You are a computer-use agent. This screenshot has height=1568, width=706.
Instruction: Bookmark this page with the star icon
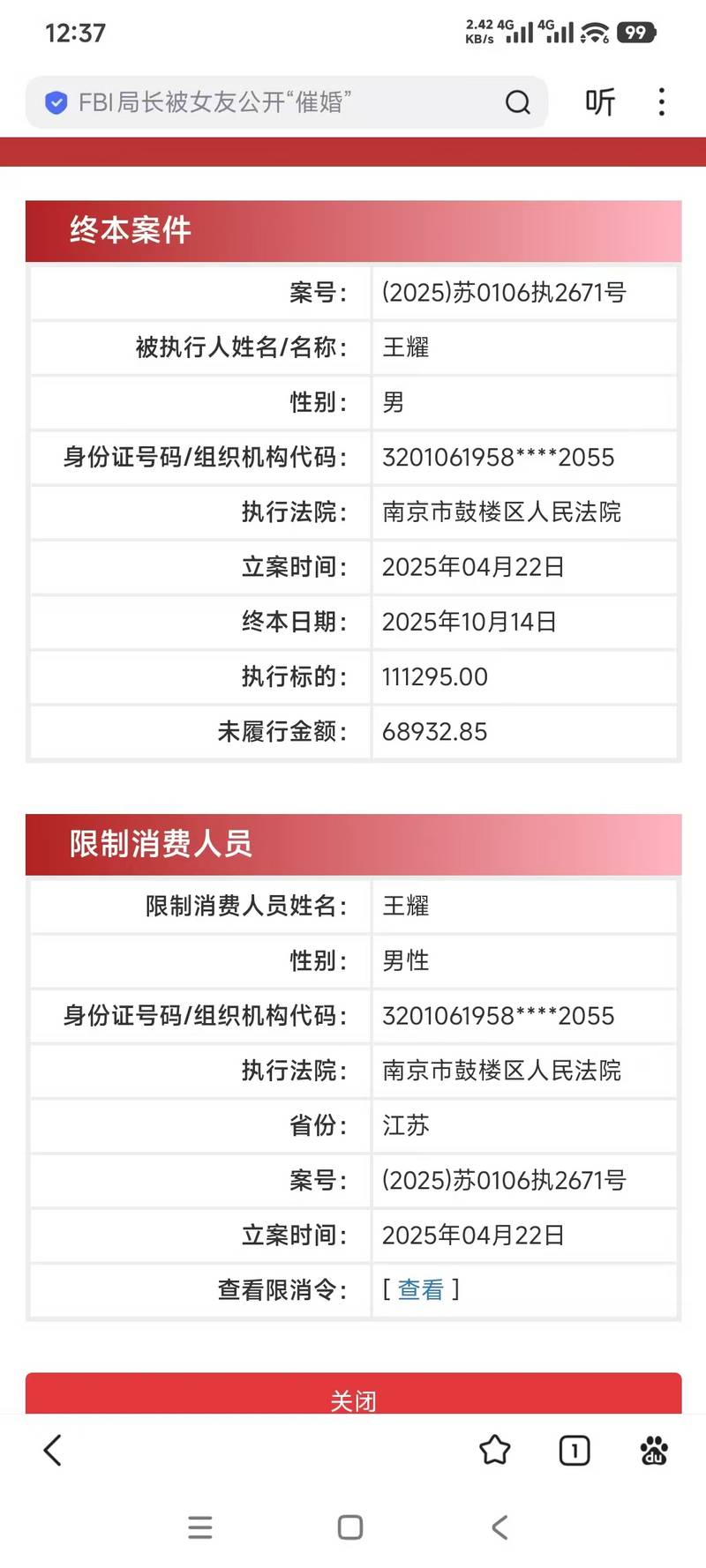(495, 1450)
